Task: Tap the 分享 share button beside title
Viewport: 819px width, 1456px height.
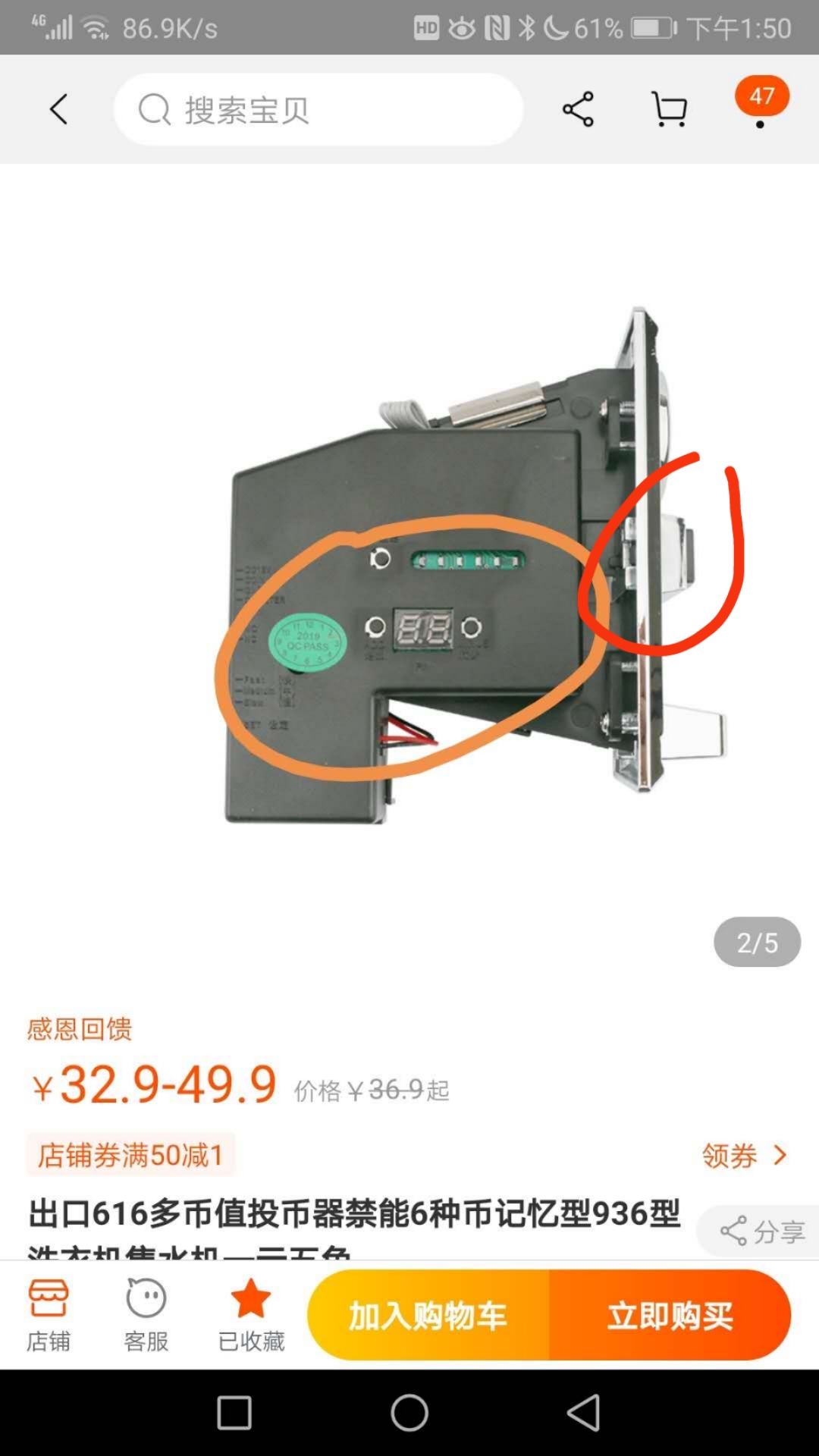Action: (x=761, y=1231)
